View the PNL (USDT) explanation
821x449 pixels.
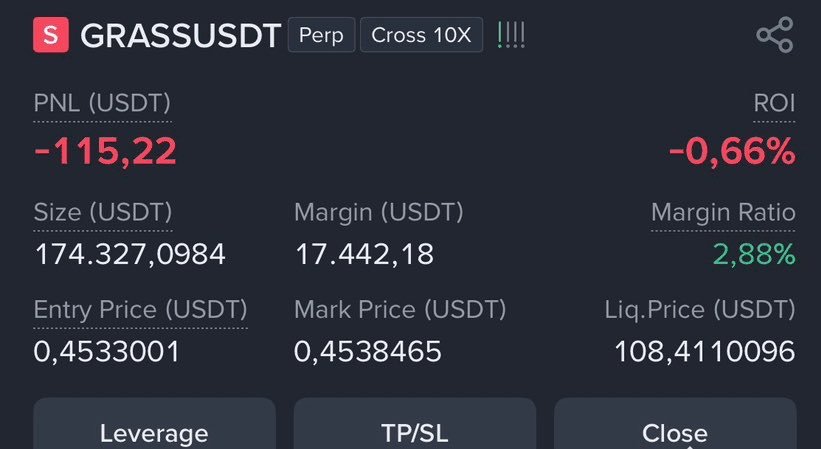click(x=102, y=103)
